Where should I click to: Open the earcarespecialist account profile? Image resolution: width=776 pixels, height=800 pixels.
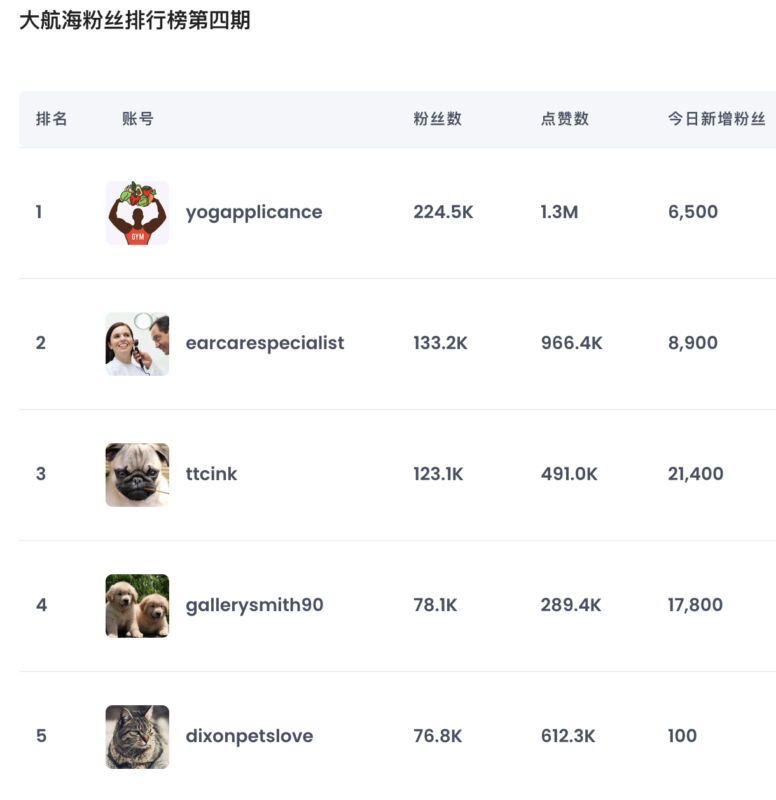point(264,343)
